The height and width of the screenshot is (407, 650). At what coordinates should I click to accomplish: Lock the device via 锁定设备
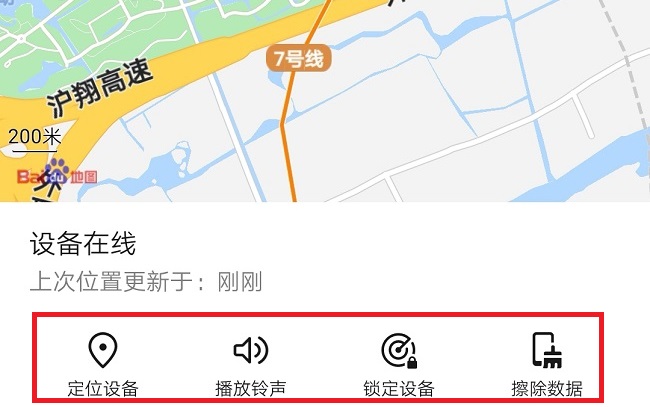tap(399, 363)
